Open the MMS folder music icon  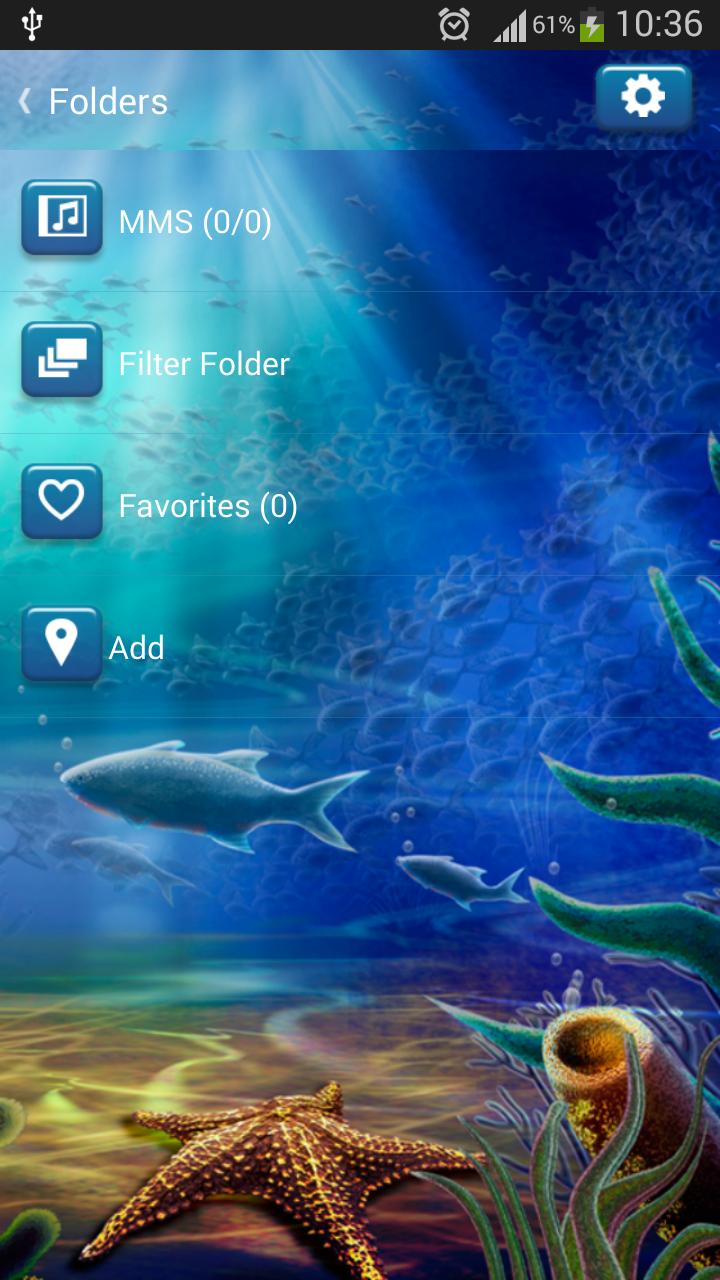tap(62, 218)
